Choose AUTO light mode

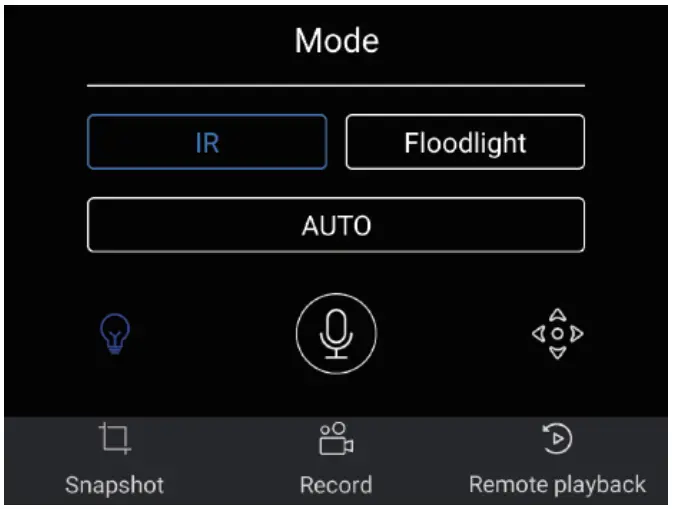[336, 225]
